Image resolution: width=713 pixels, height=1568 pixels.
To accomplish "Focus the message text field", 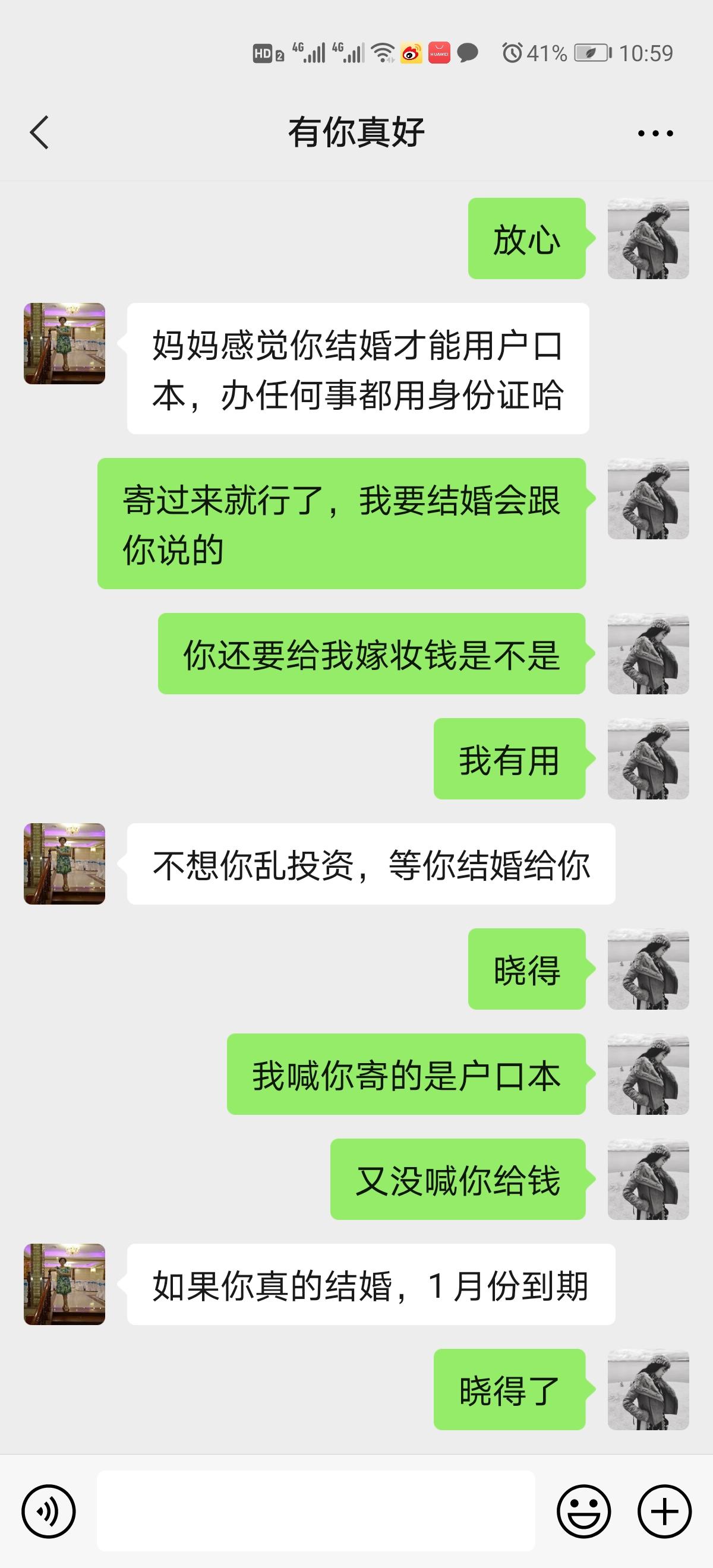I will pos(316,1511).
